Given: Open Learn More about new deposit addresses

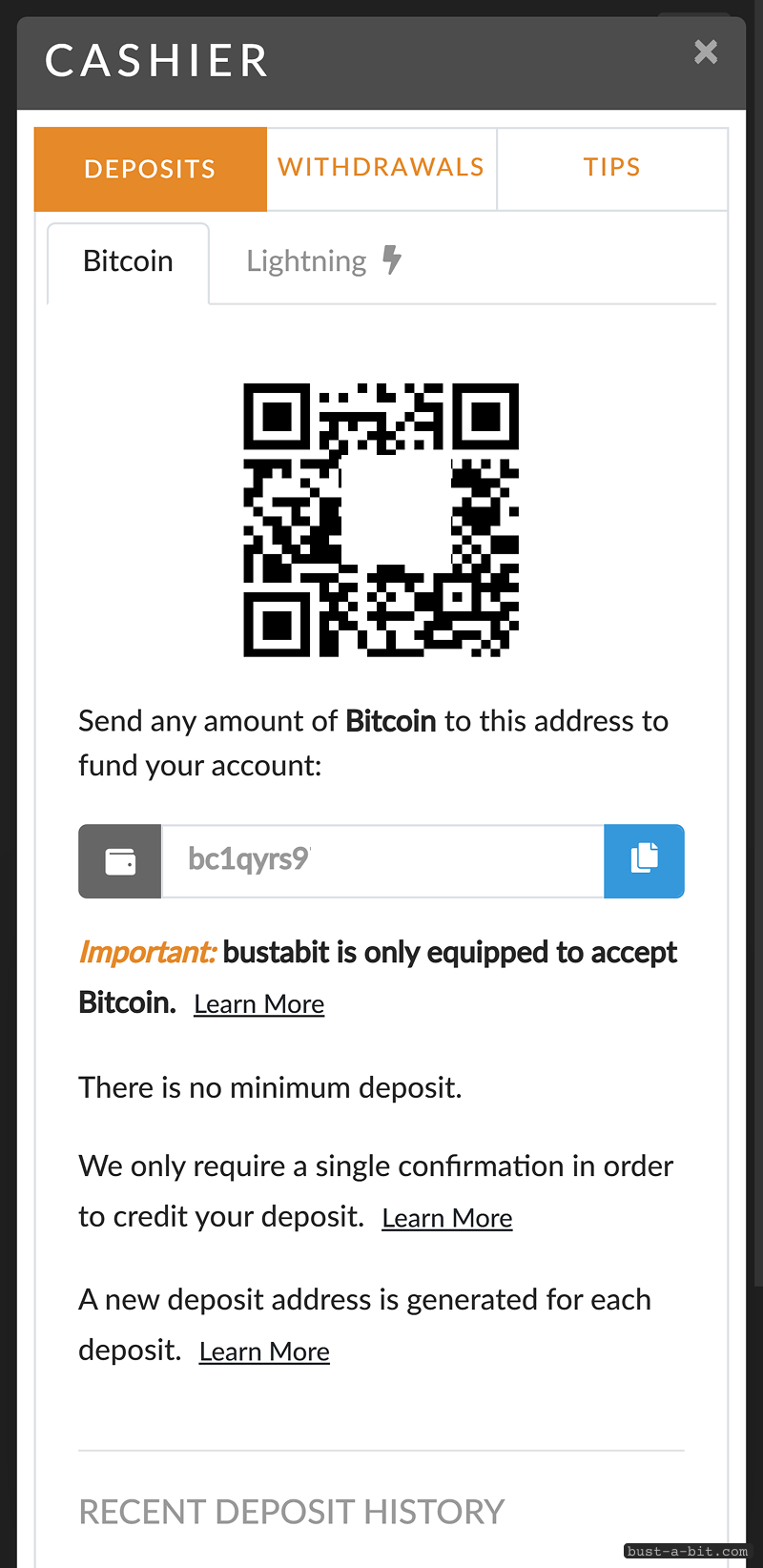Looking at the screenshot, I should point(264,1351).
